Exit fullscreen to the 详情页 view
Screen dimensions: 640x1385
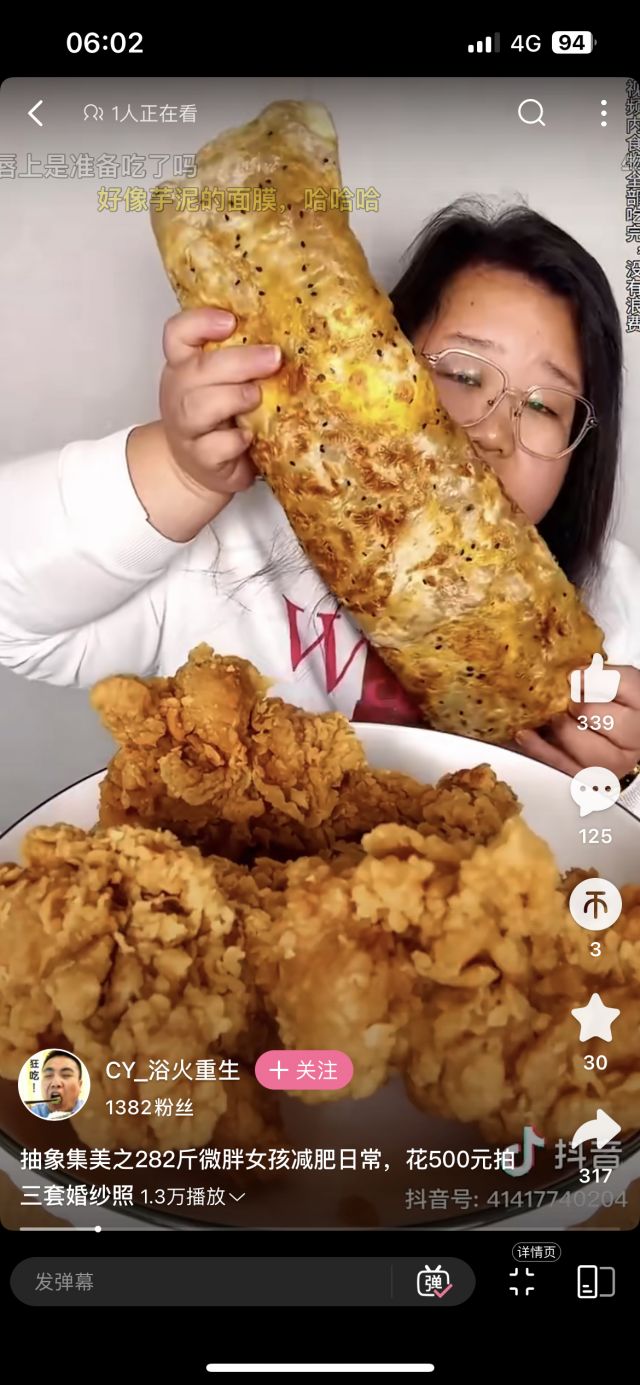[x=522, y=1281]
